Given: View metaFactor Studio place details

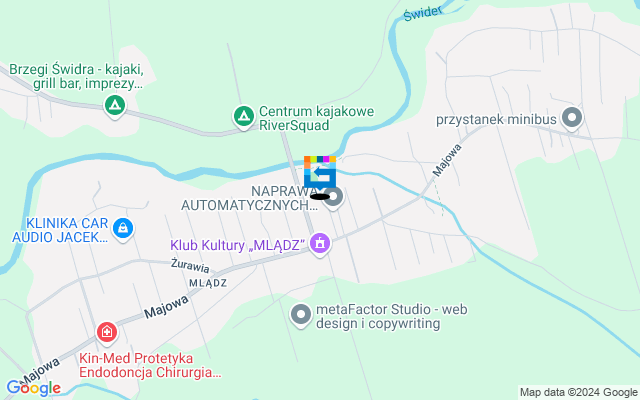Looking at the screenshot, I should coord(300,316).
